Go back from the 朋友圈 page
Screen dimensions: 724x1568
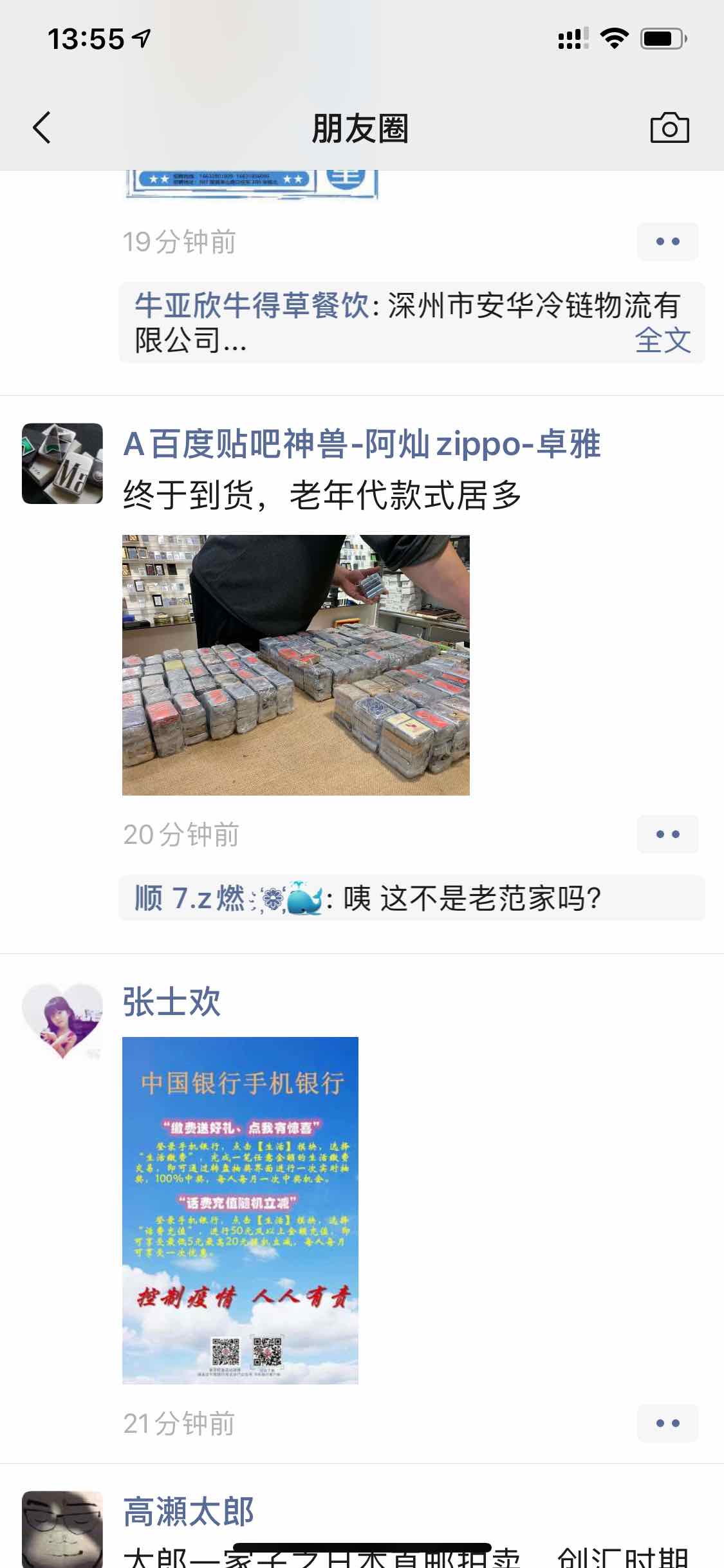pos(42,127)
